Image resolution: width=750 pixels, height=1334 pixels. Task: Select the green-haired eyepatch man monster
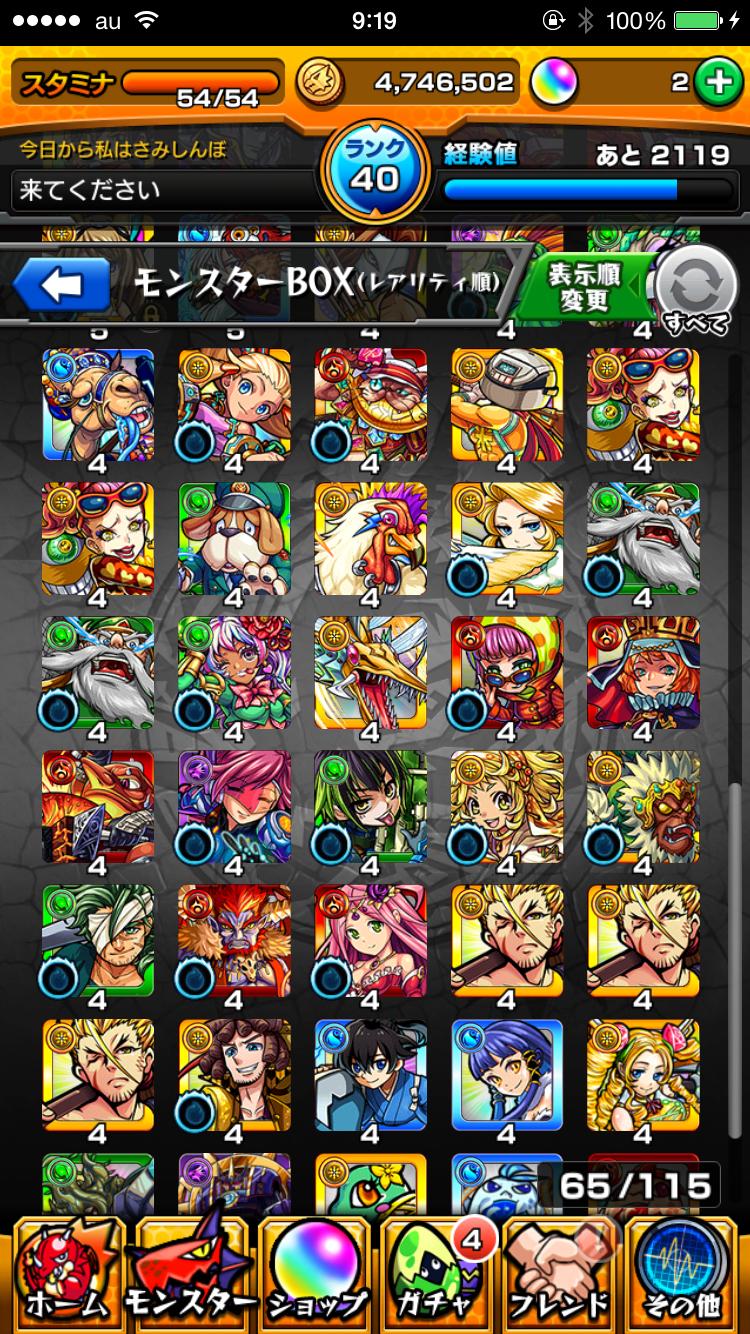[98, 940]
